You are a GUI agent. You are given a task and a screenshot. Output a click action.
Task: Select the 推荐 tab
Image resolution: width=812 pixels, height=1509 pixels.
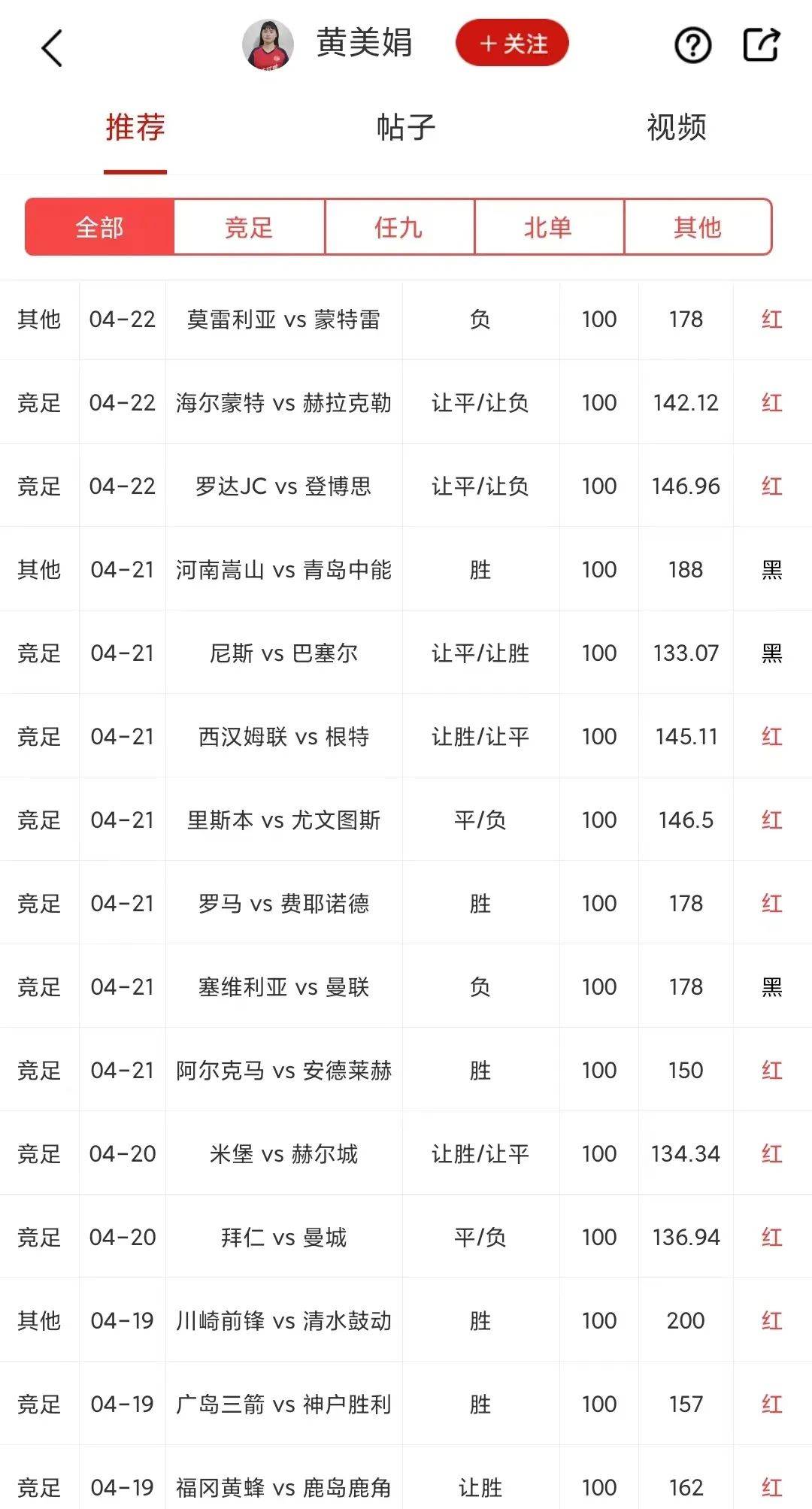135,127
